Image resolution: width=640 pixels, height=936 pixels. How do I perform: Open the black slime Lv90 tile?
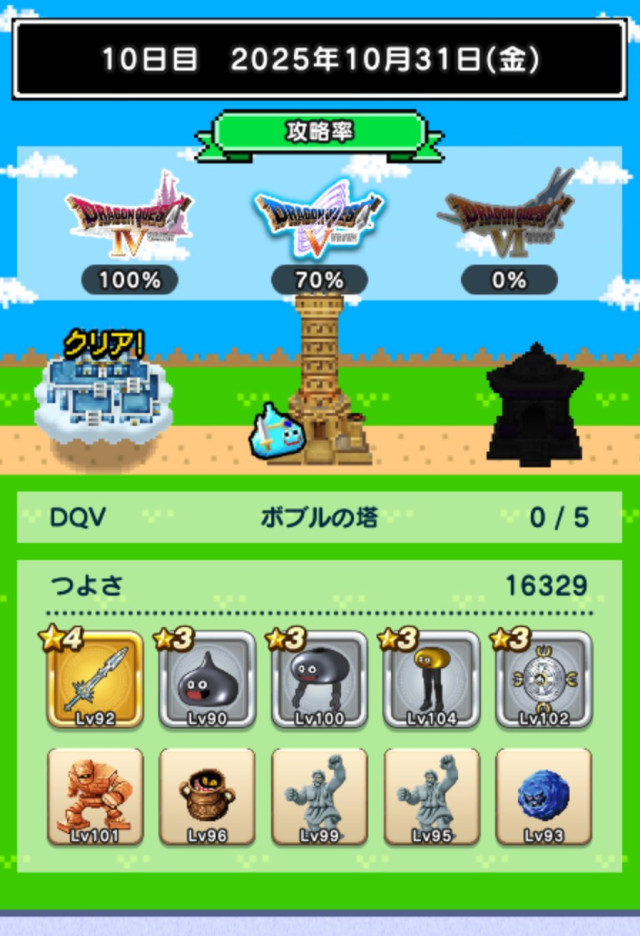pos(207,680)
